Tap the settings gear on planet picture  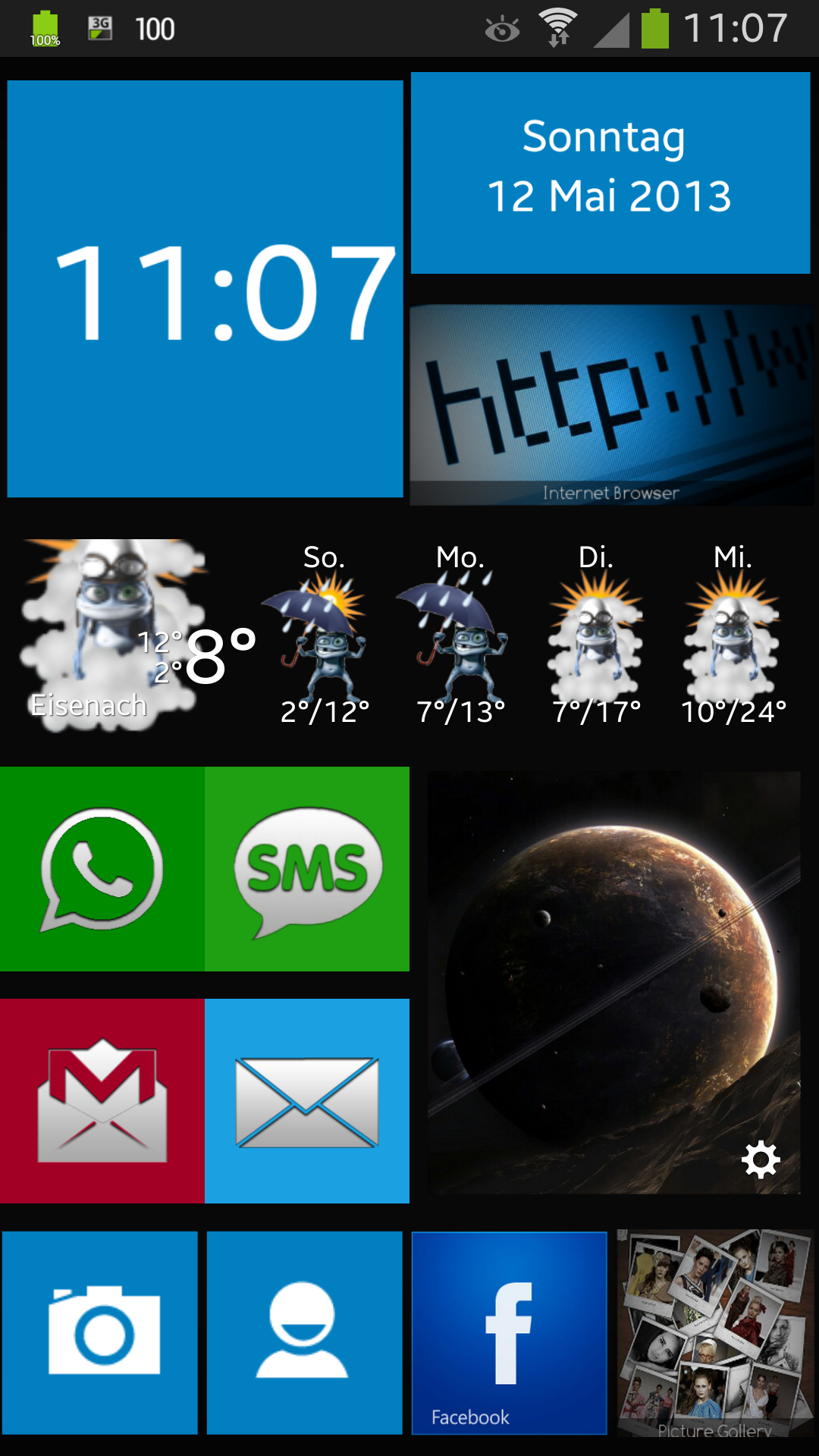pos(761,1159)
